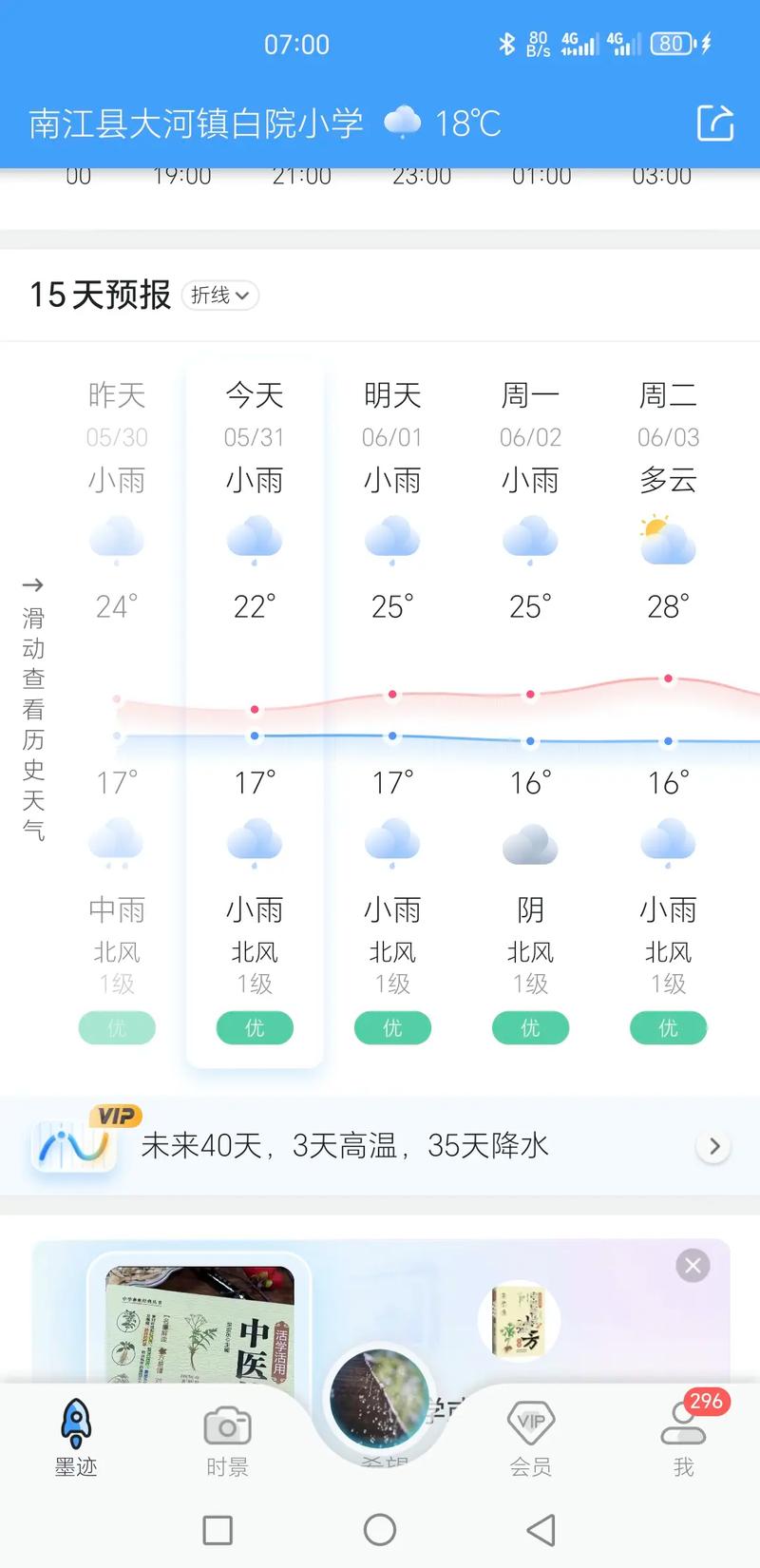Tap the 优 air quality badge under 今天
This screenshot has height=1568, width=760.
[x=254, y=1027]
